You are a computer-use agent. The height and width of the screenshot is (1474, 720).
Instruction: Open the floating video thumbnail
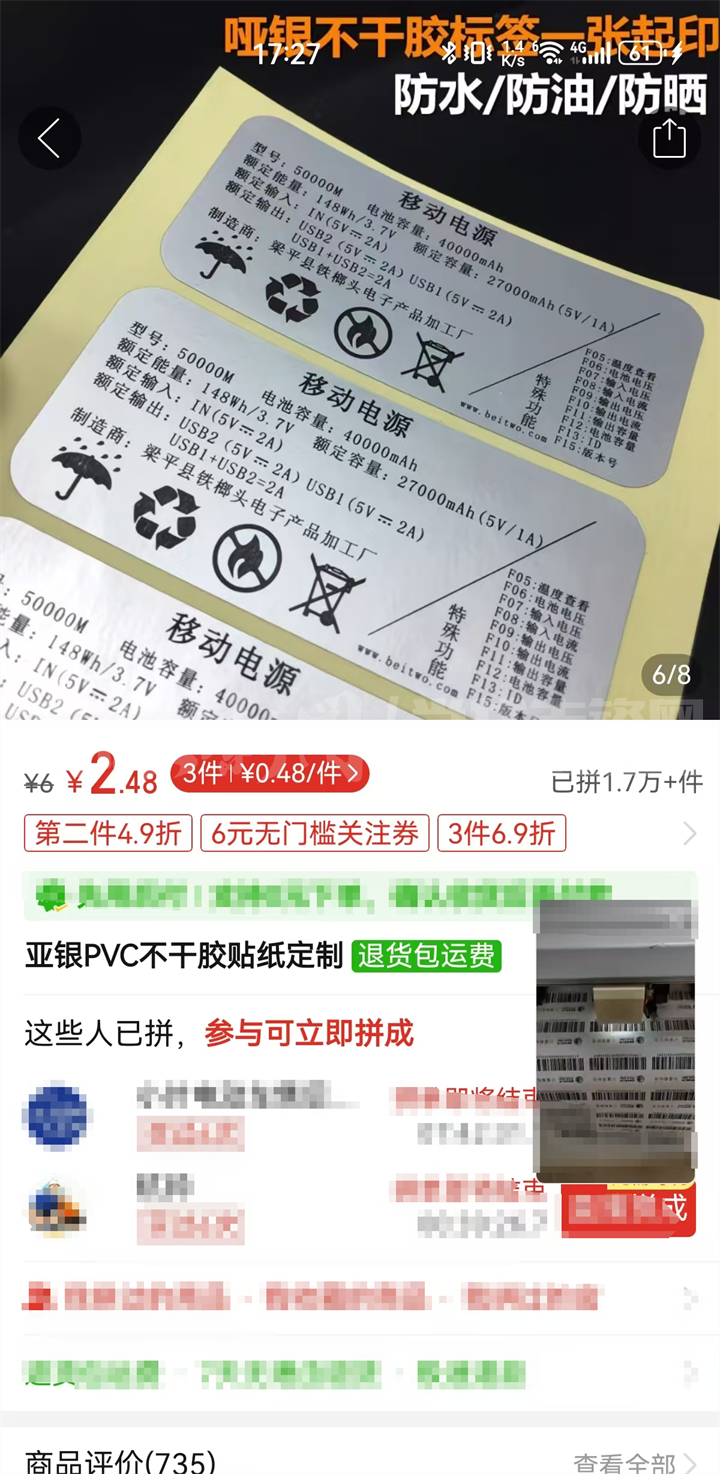coord(615,1040)
